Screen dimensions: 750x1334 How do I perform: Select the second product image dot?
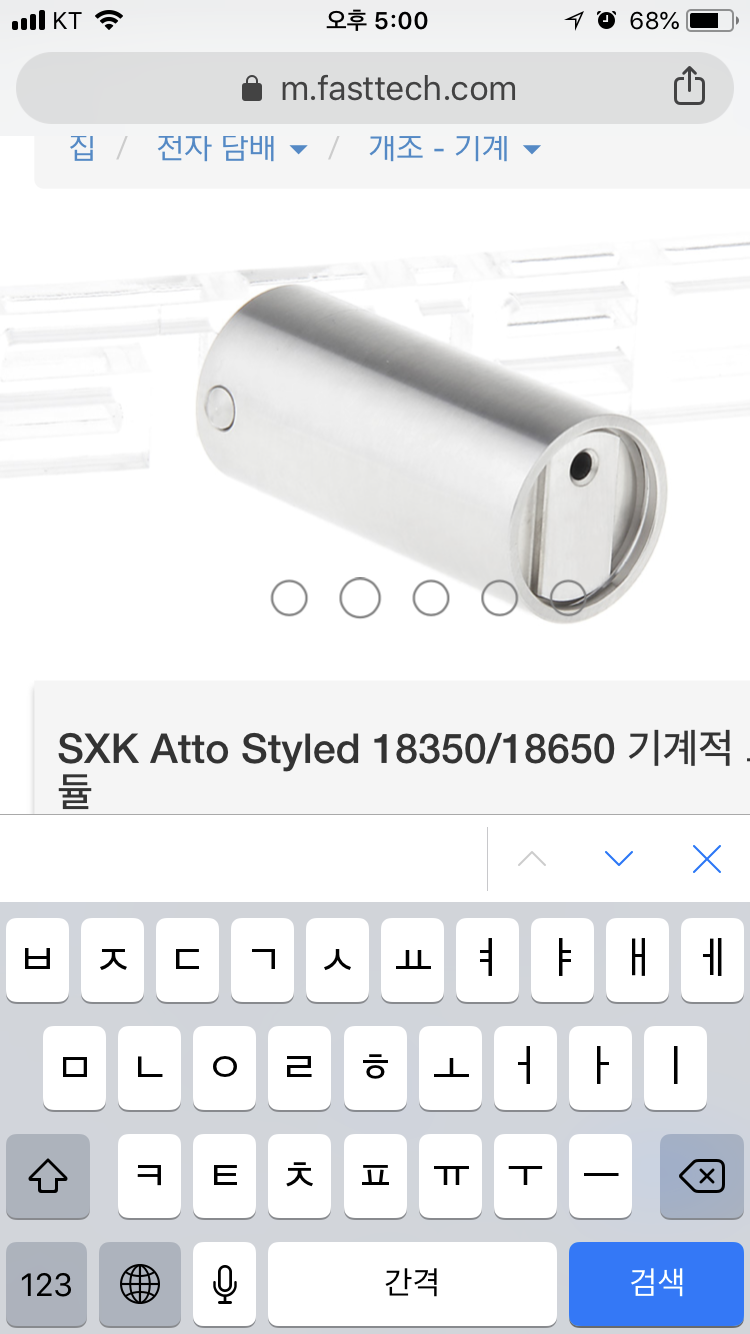coord(360,598)
